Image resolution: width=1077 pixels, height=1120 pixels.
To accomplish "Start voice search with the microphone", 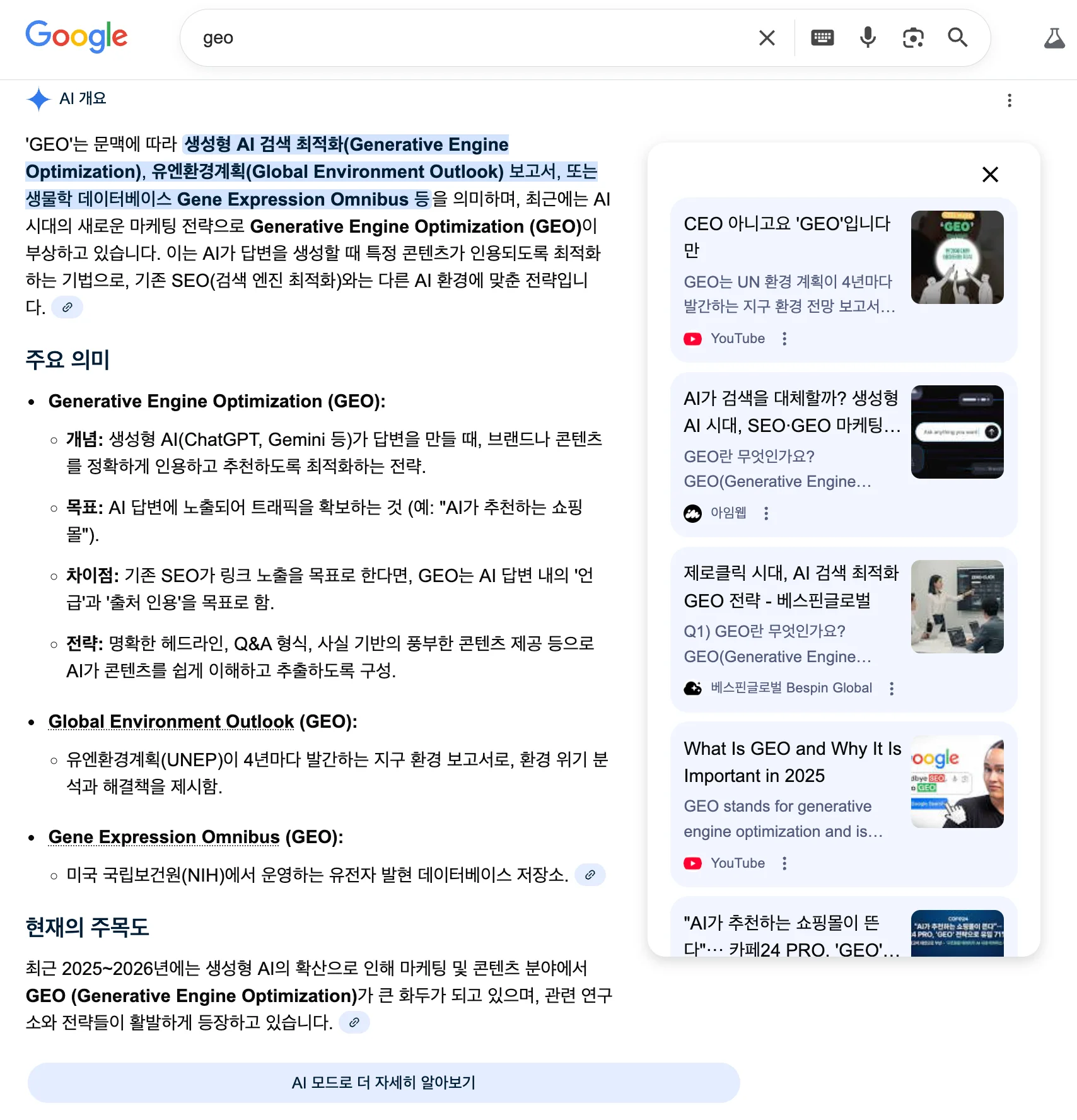I will (868, 38).
